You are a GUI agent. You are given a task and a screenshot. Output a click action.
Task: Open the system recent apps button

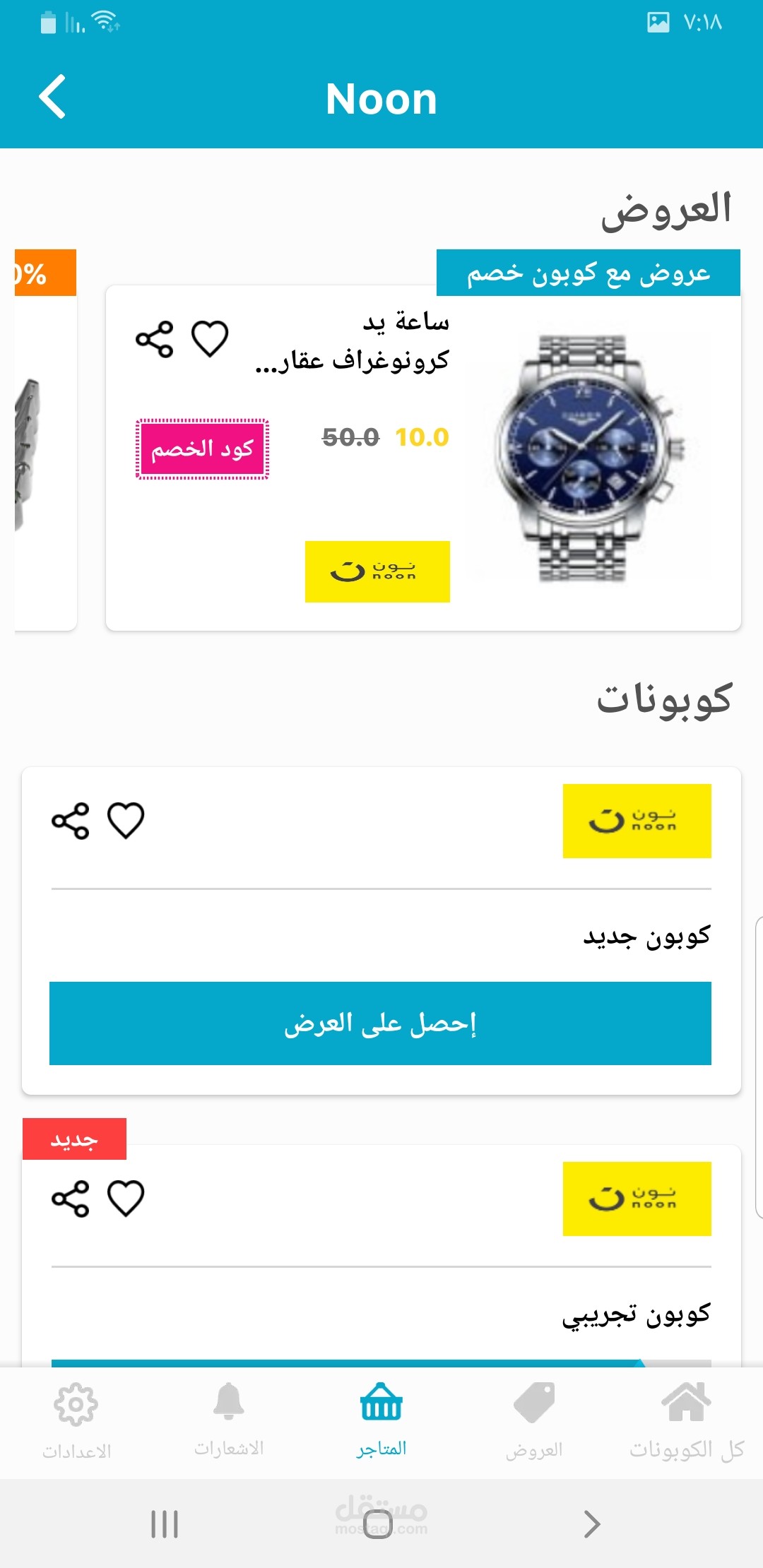165,1524
